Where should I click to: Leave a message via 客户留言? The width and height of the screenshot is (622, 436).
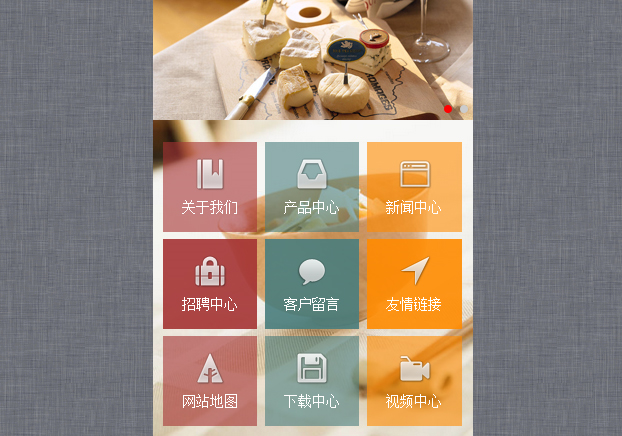pyautogui.click(x=312, y=284)
